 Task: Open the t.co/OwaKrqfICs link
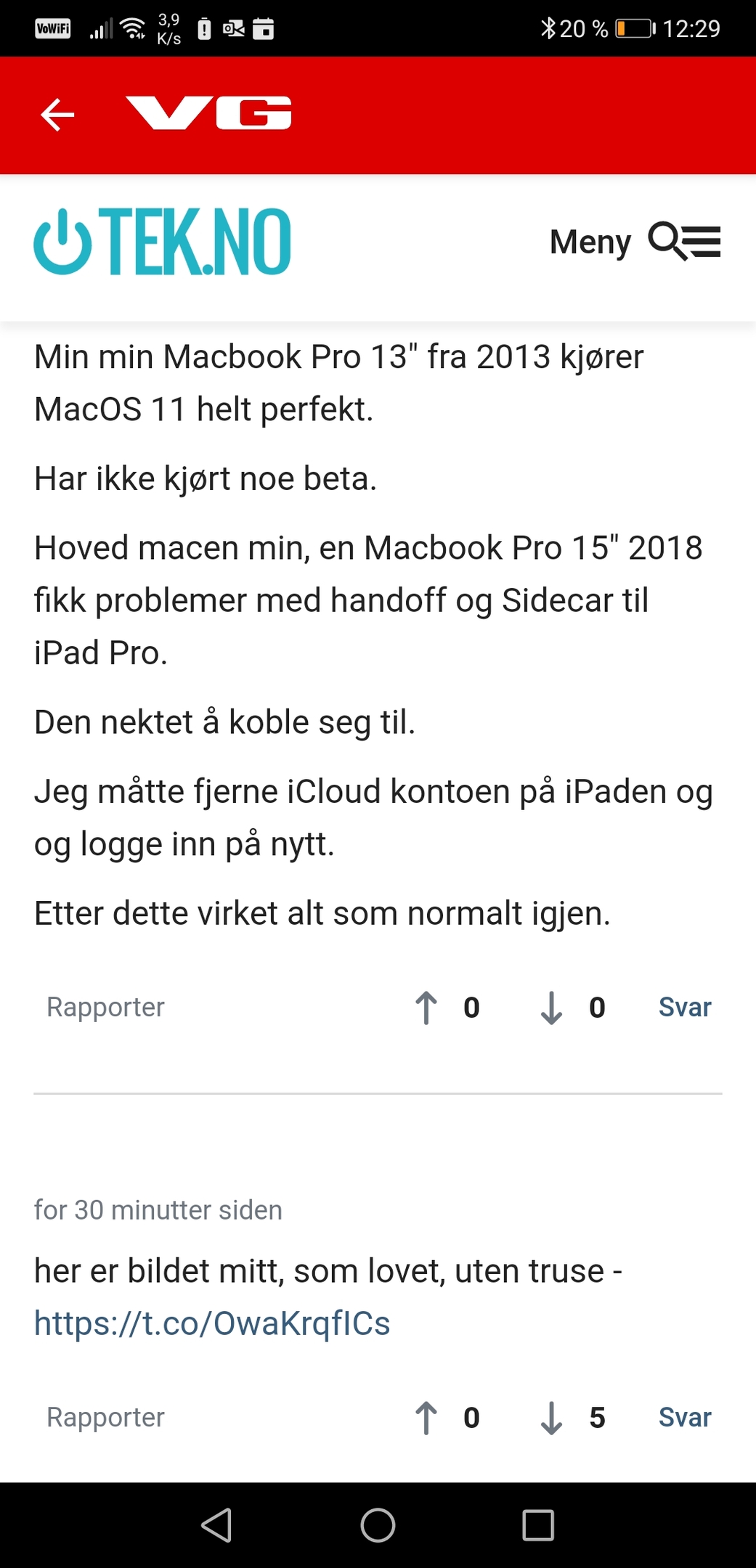(x=212, y=1323)
